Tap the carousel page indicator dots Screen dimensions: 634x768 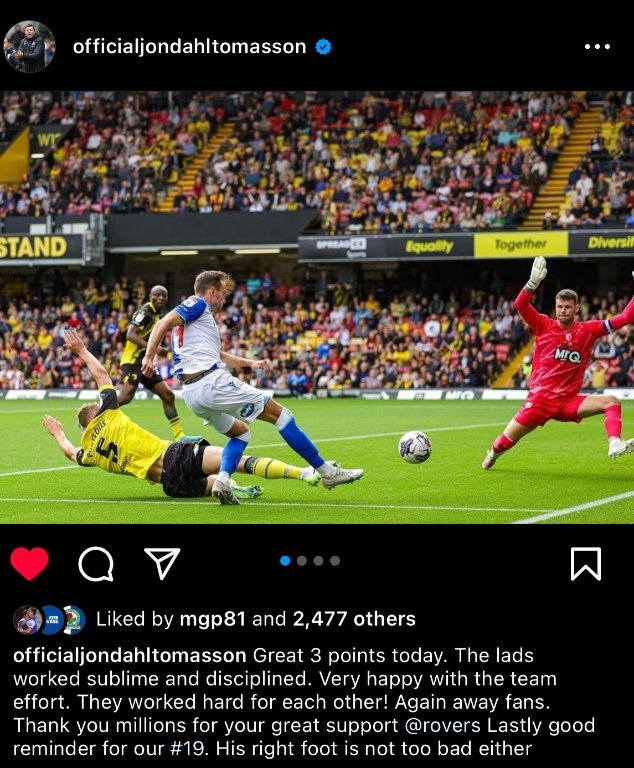310,561
